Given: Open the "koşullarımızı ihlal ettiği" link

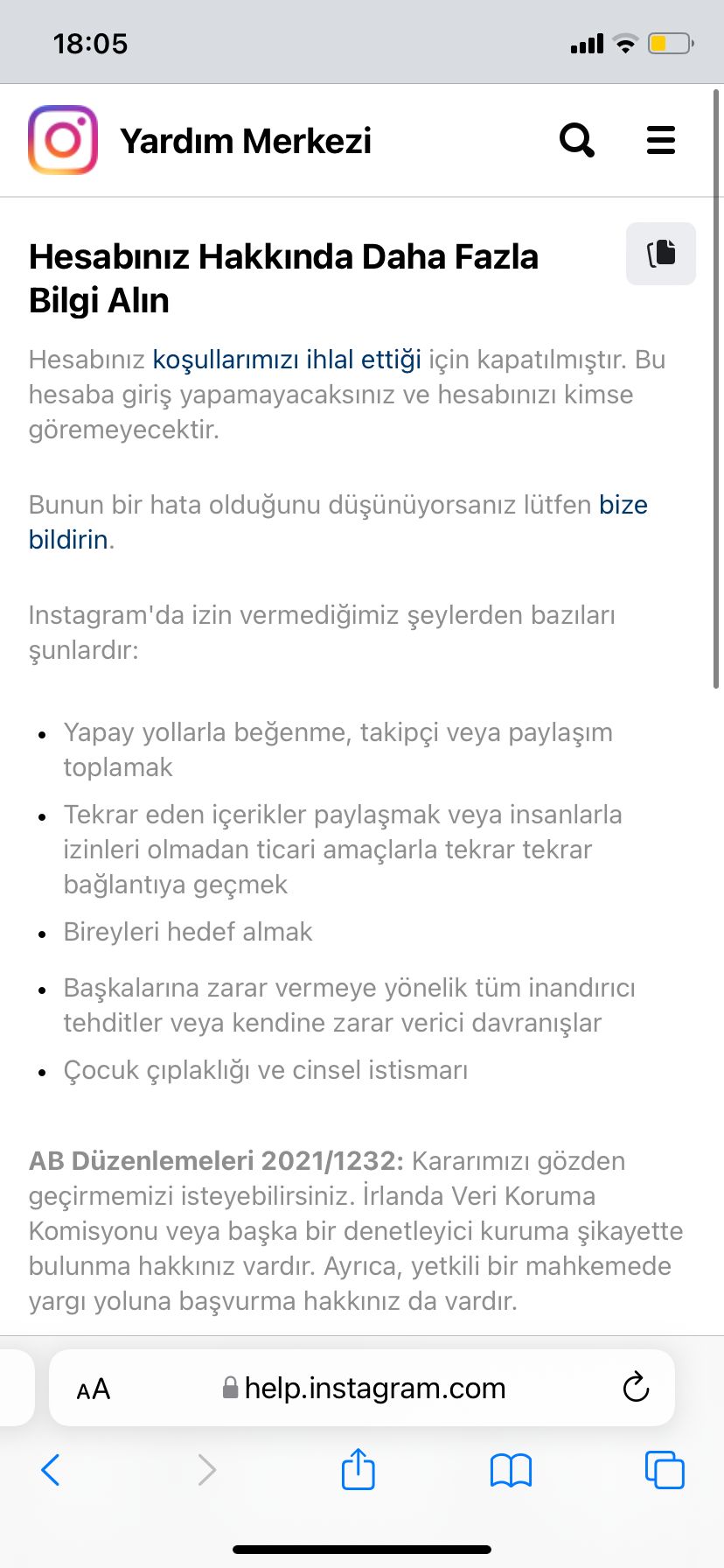Looking at the screenshot, I should 287,360.
